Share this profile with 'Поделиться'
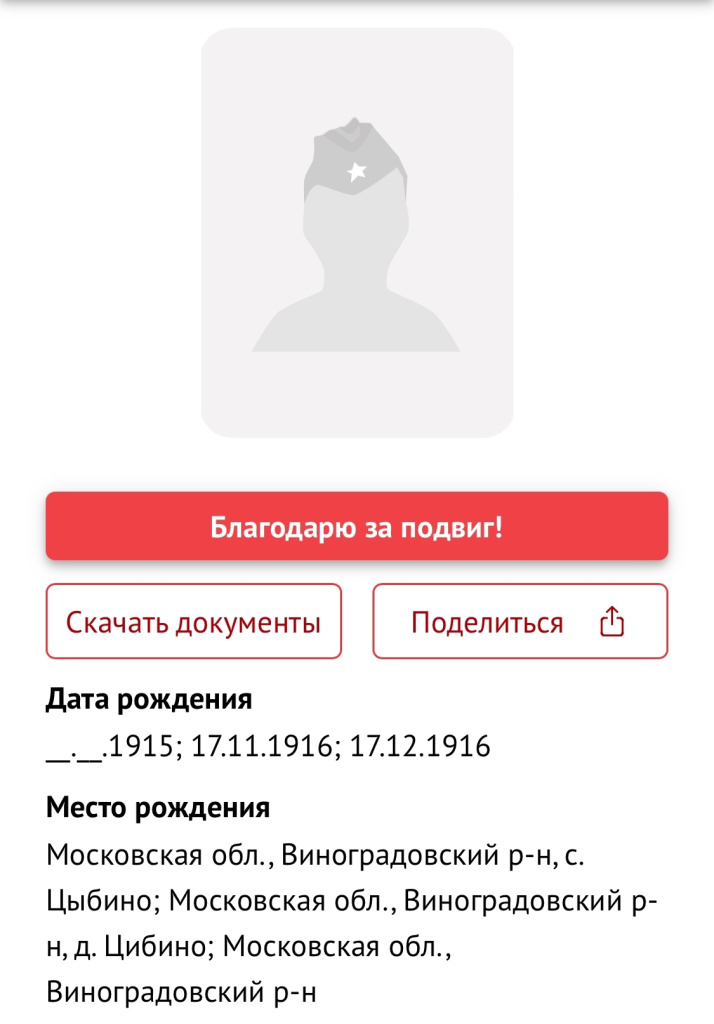This screenshot has height=1024, width=714. click(519, 622)
